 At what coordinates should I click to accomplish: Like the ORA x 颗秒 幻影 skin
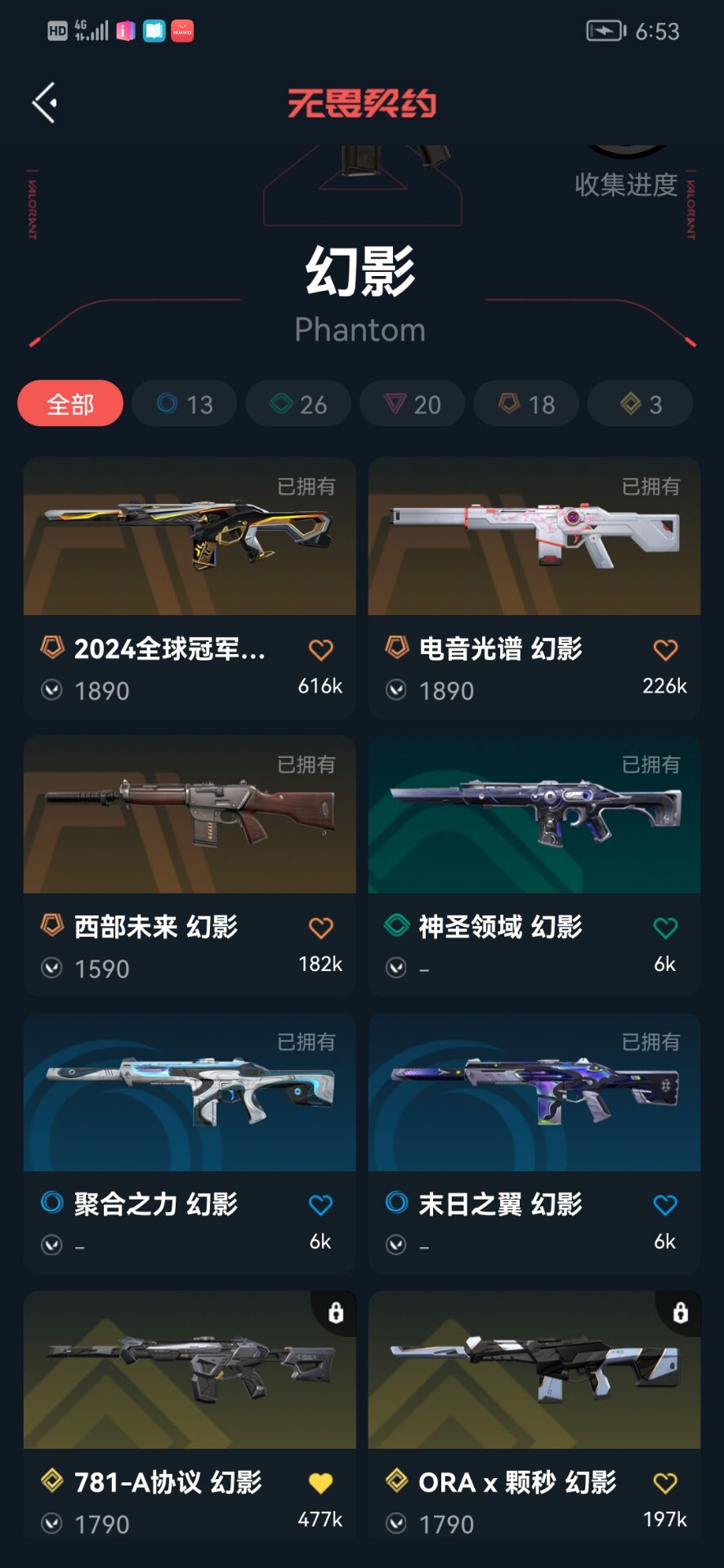[x=665, y=1483]
